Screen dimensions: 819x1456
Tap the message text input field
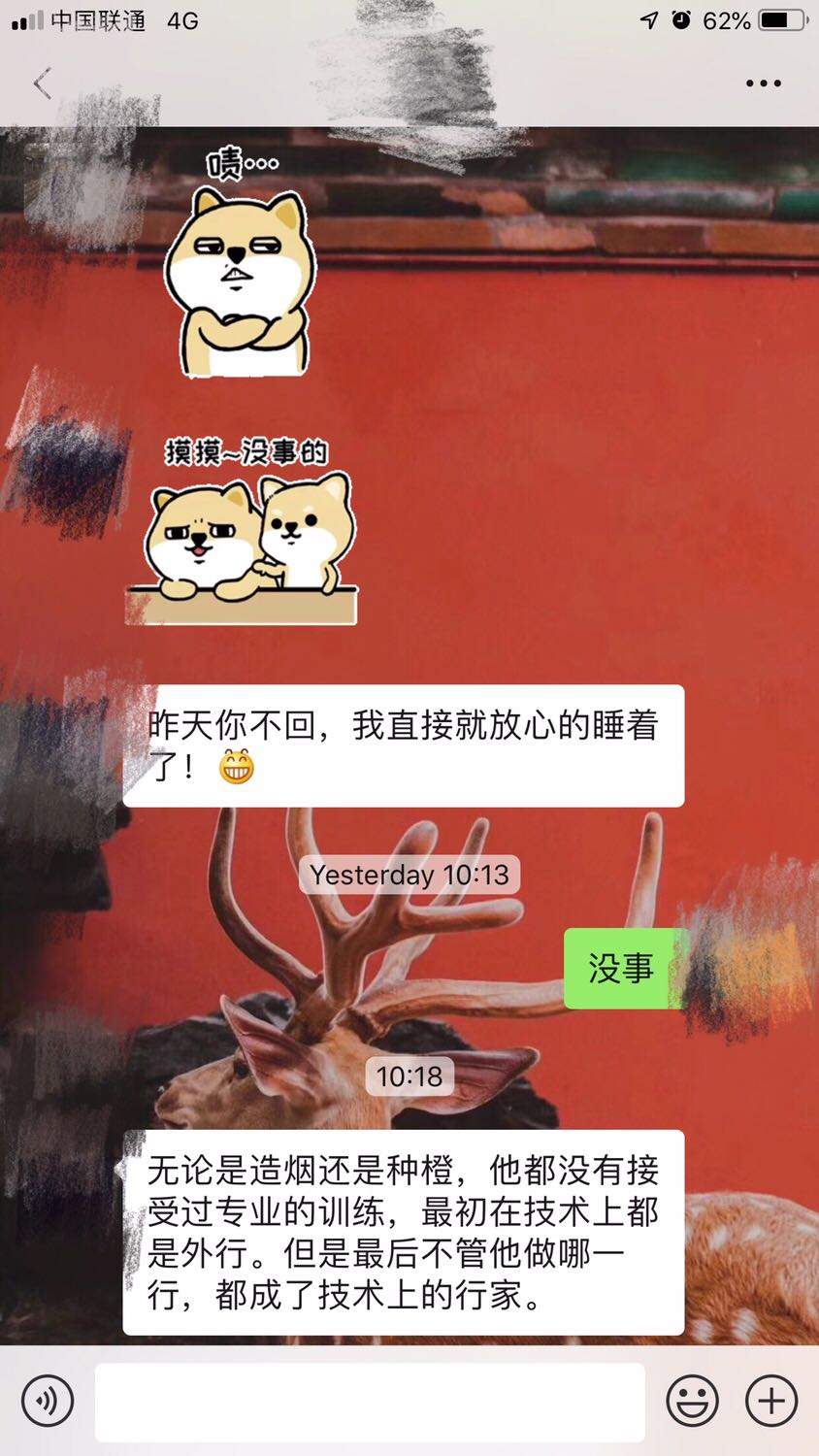[370, 1402]
